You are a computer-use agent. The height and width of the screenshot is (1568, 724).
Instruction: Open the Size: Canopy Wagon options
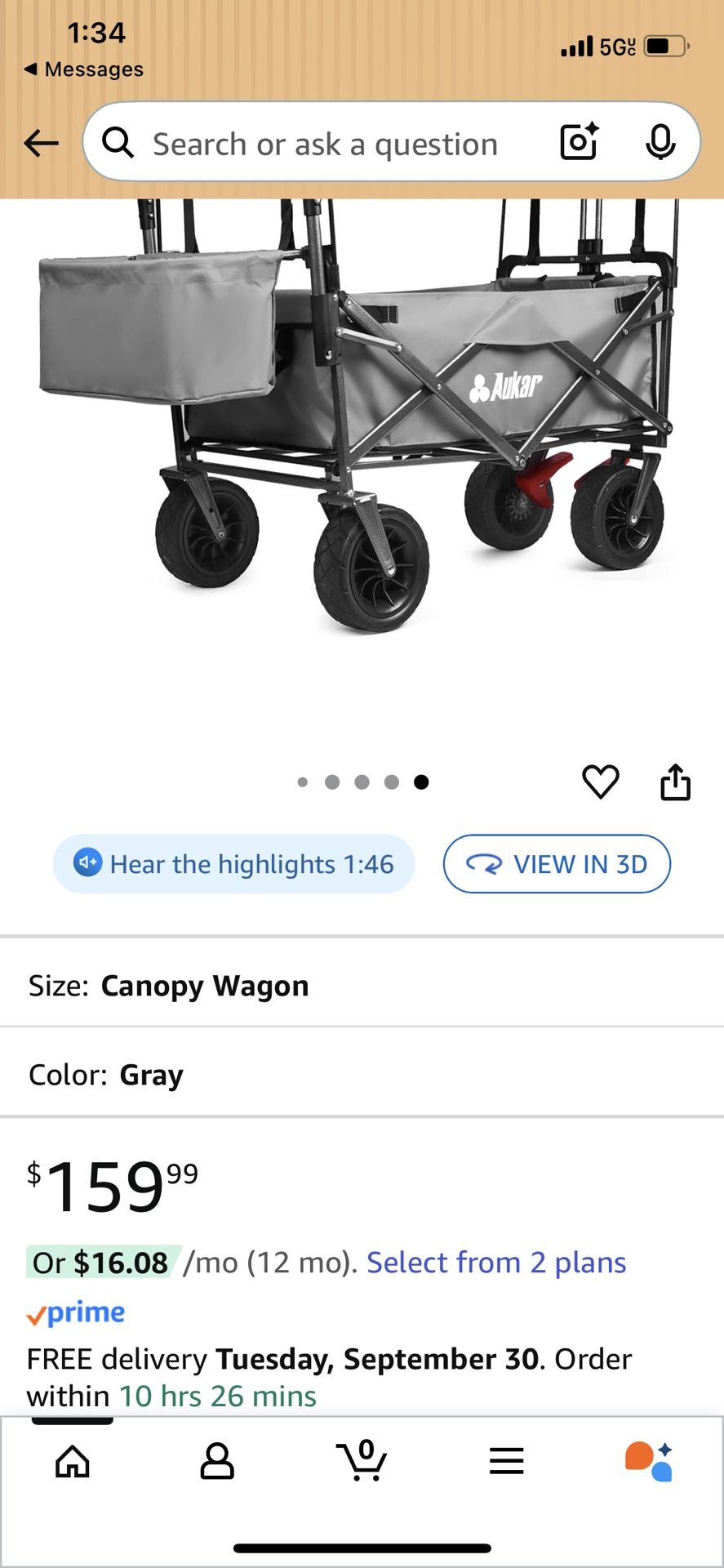(x=362, y=986)
